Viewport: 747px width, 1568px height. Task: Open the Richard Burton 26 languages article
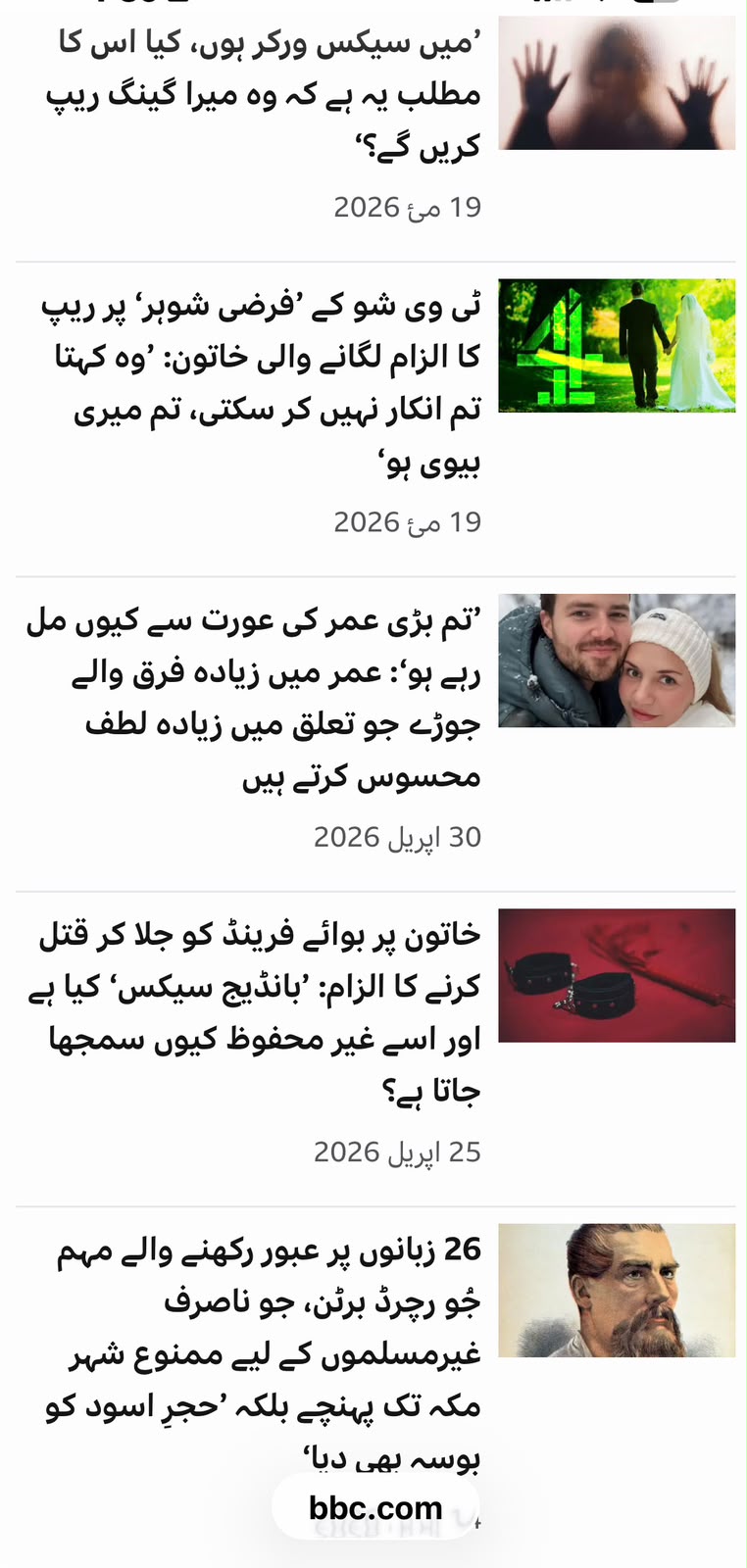pyautogui.click(x=264, y=1354)
